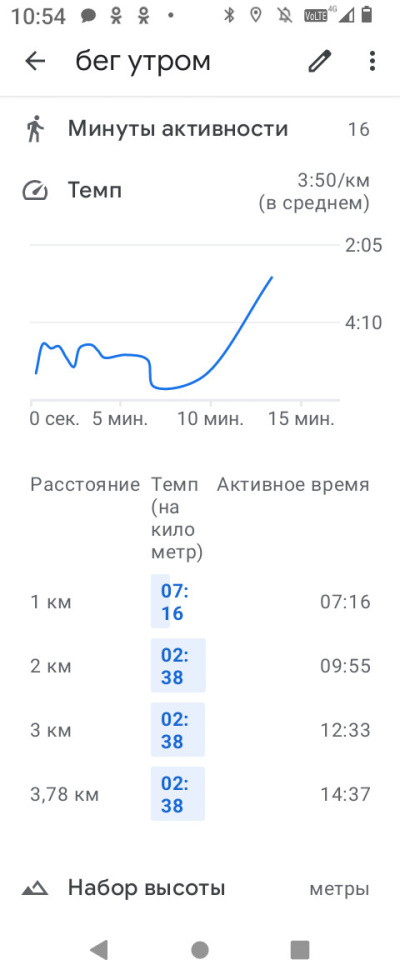Tap the system home button
This screenshot has width=400, height=975.
tap(200, 949)
